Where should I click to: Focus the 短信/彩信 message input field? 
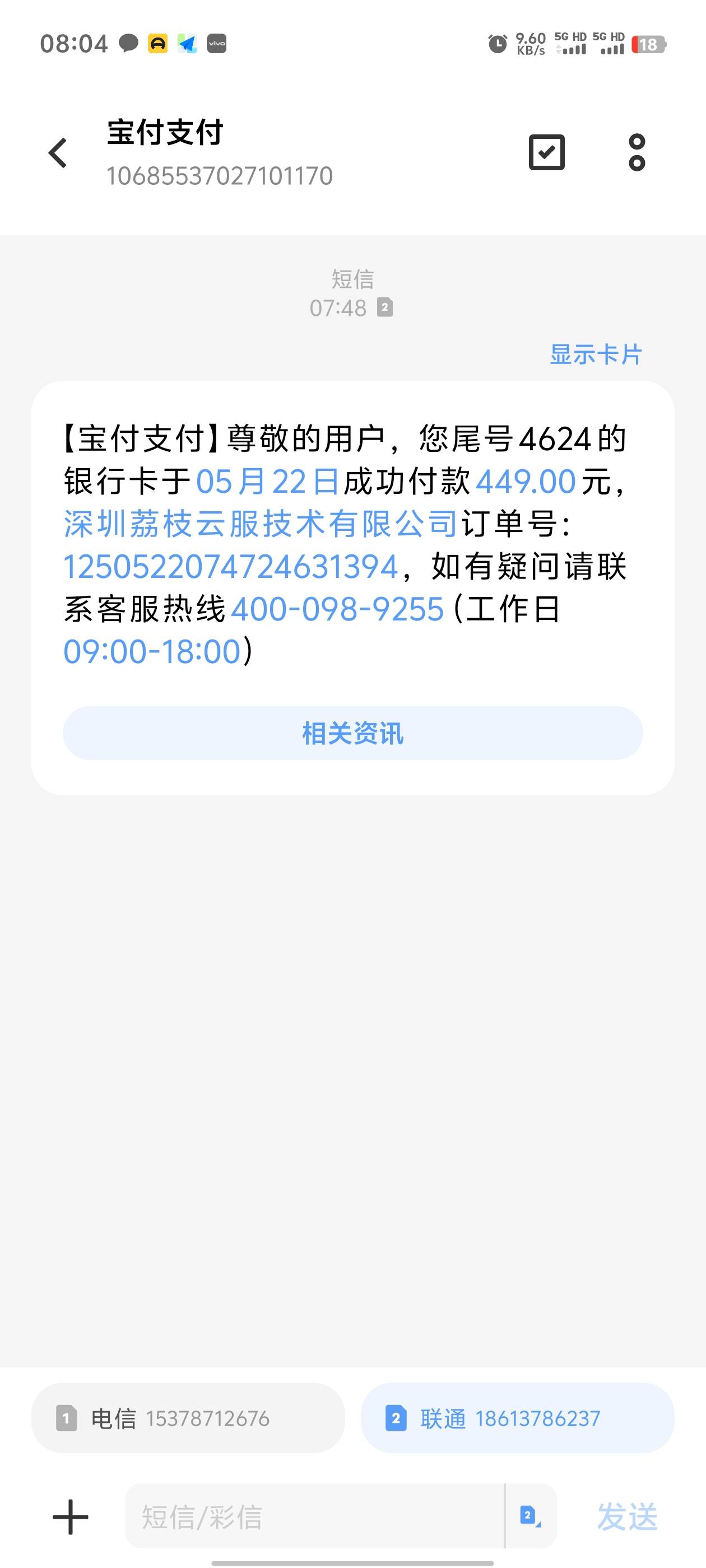pos(315,1516)
